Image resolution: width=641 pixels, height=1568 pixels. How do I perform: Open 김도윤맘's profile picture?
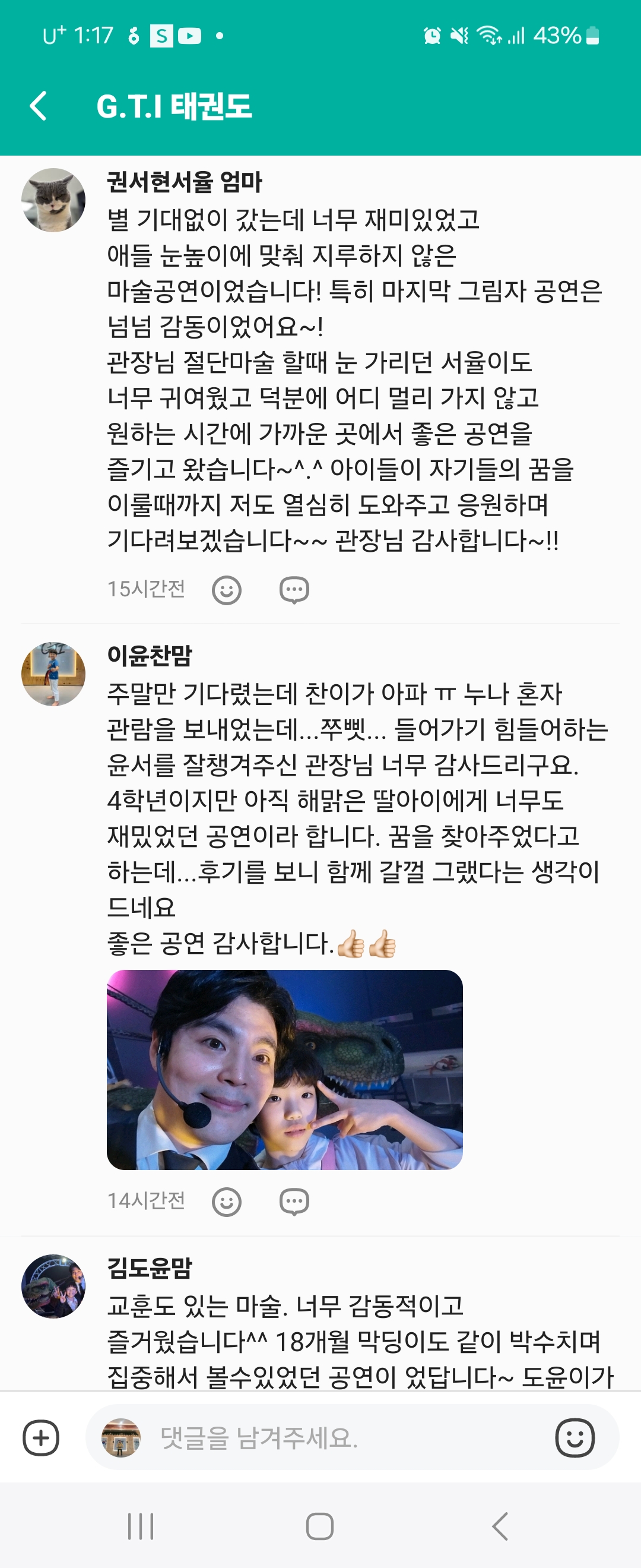[x=53, y=1286]
